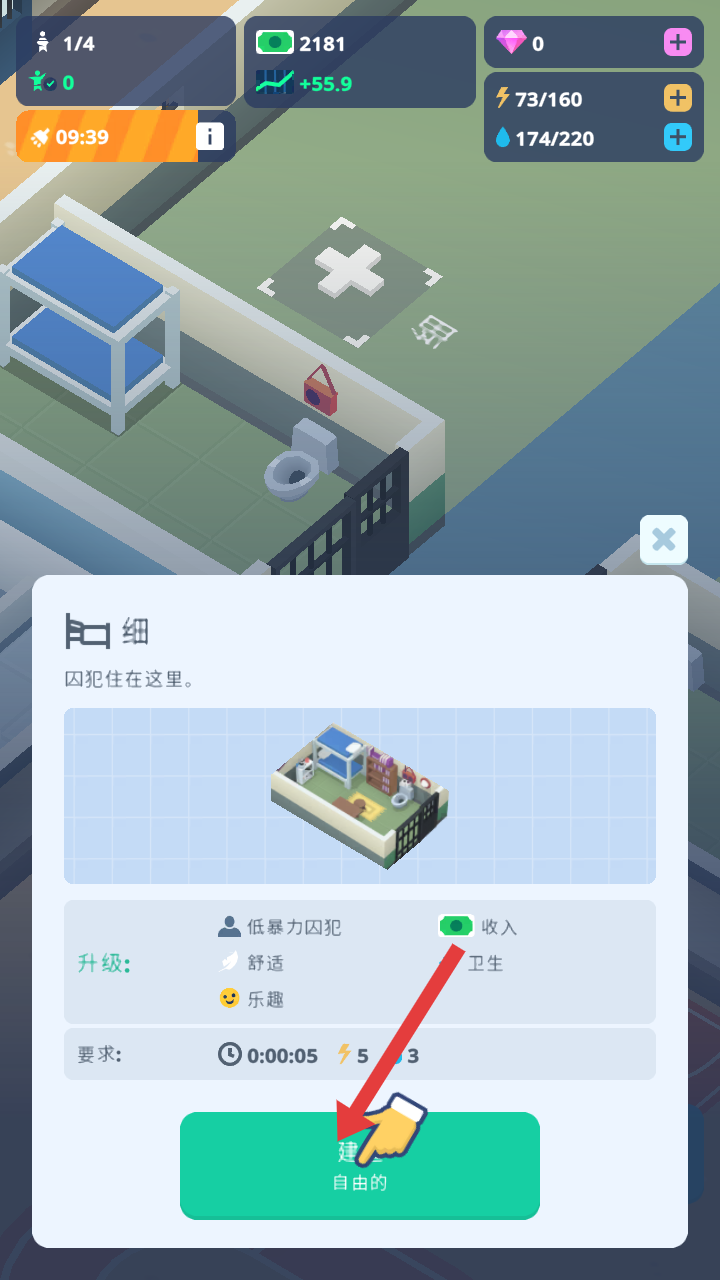Add more electricity capacity

click(x=677, y=98)
